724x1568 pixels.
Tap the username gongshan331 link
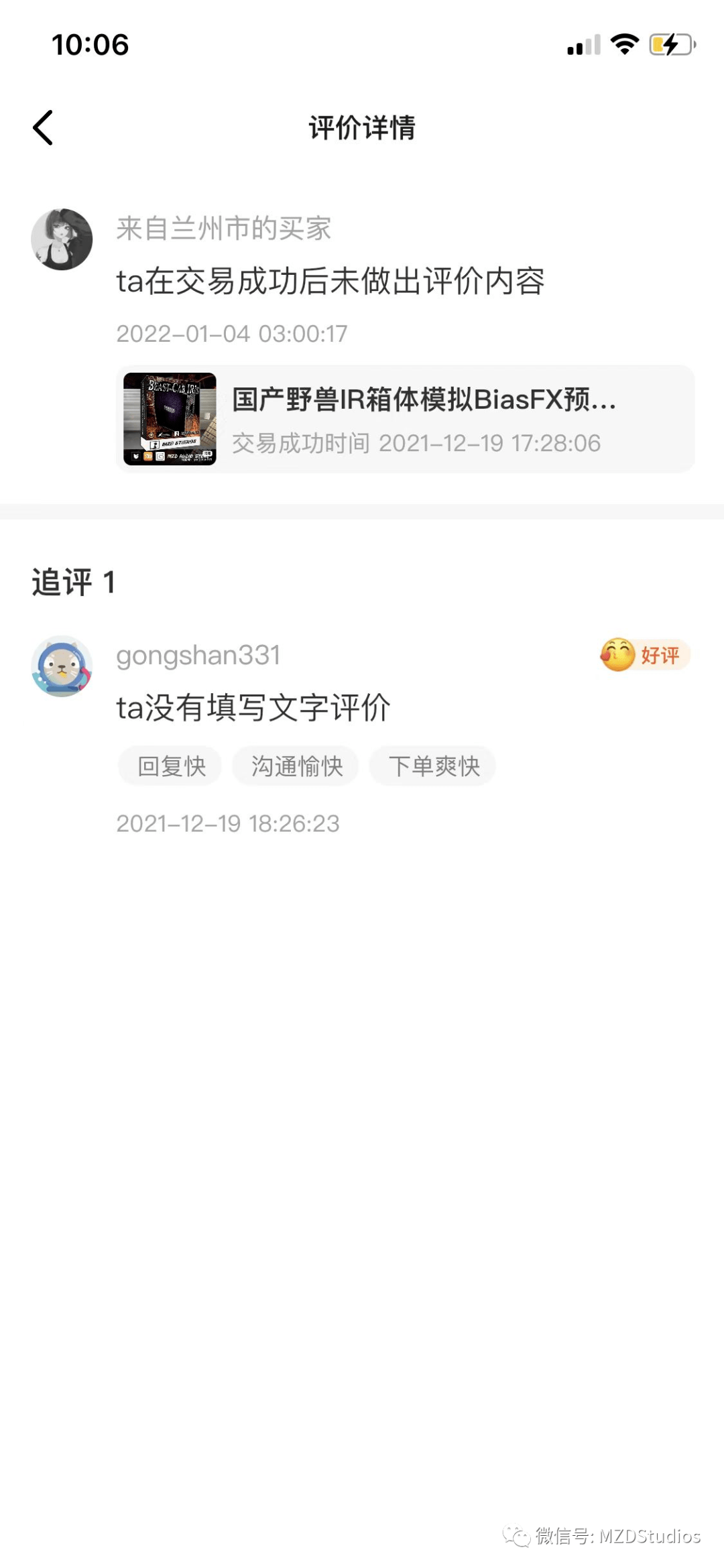click(198, 656)
